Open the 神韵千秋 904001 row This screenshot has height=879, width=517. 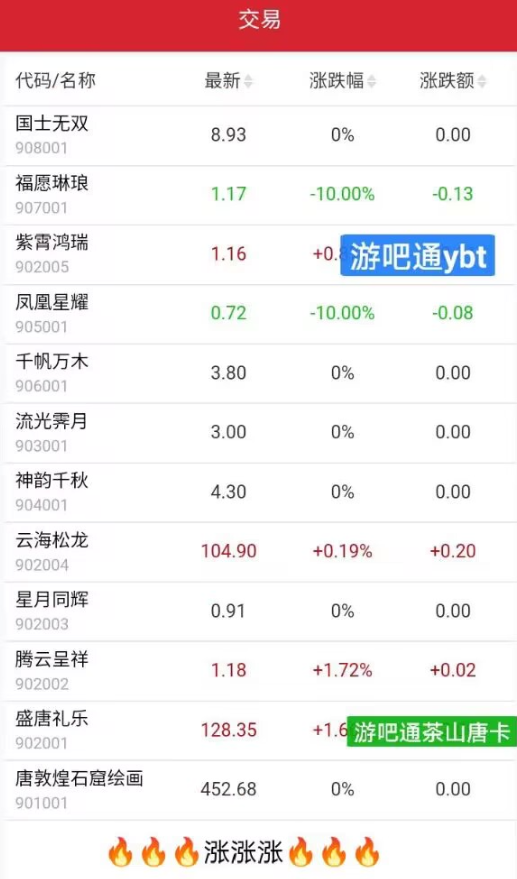coord(258,493)
